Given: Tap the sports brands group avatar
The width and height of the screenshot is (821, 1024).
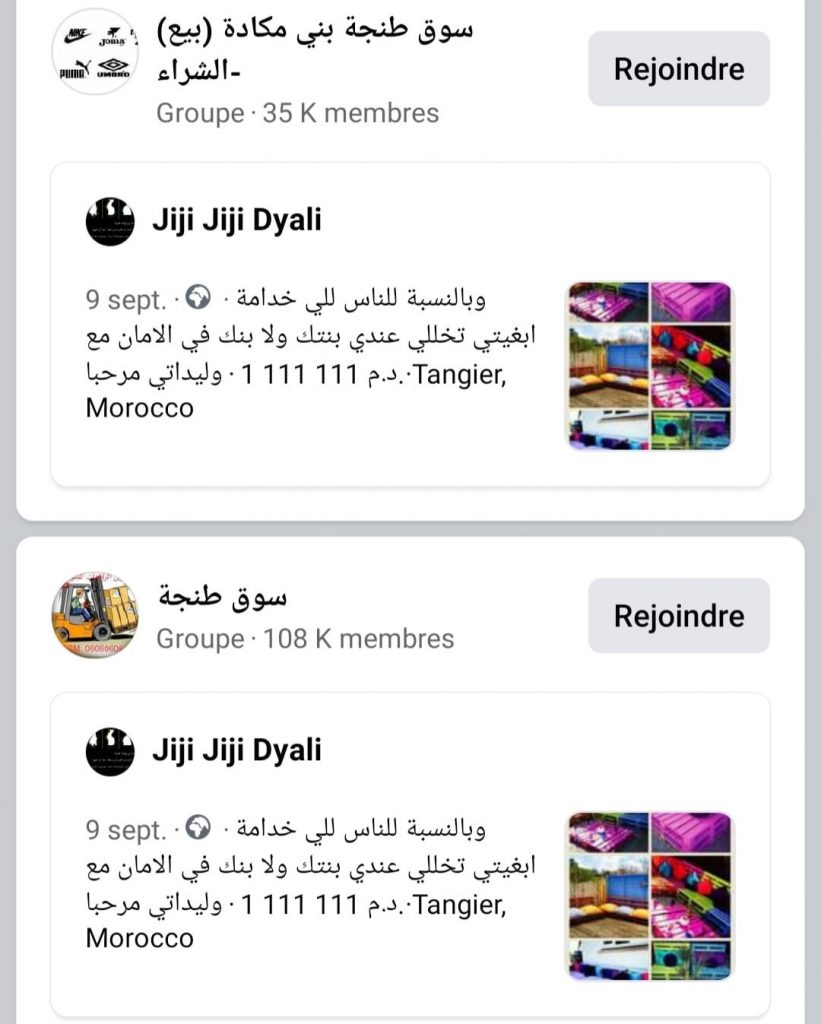Looking at the screenshot, I should pos(95,52).
